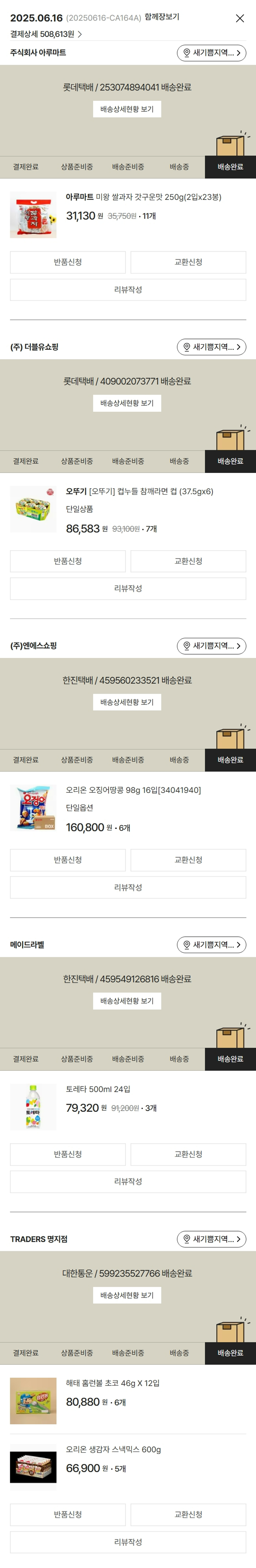The image size is (256, 1568).
Task: Open 새기쁨지역 address for (주)엔에스쇼핑
Action: point(211,646)
